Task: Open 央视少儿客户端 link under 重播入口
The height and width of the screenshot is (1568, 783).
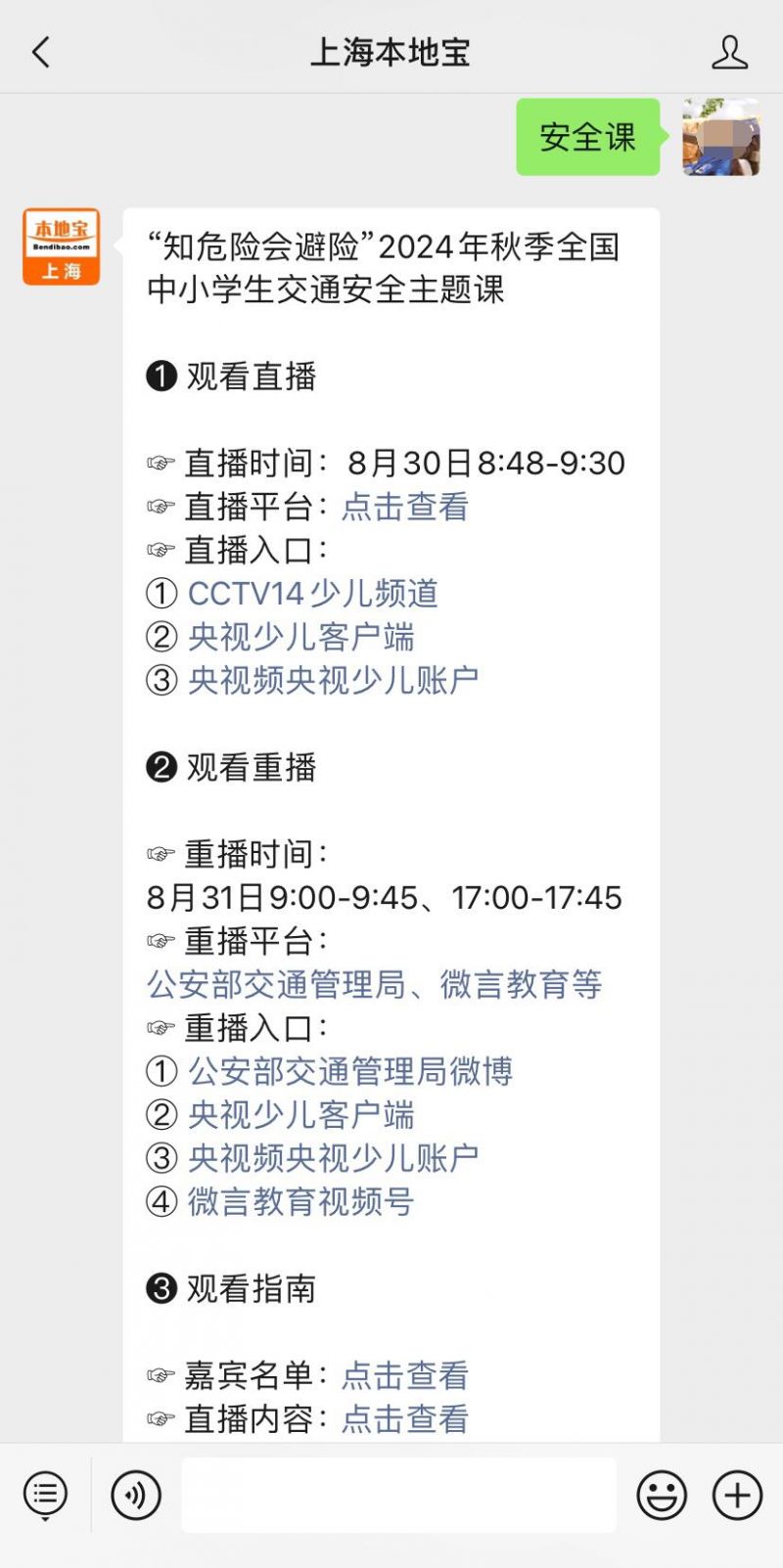Action: click(301, 1114)
